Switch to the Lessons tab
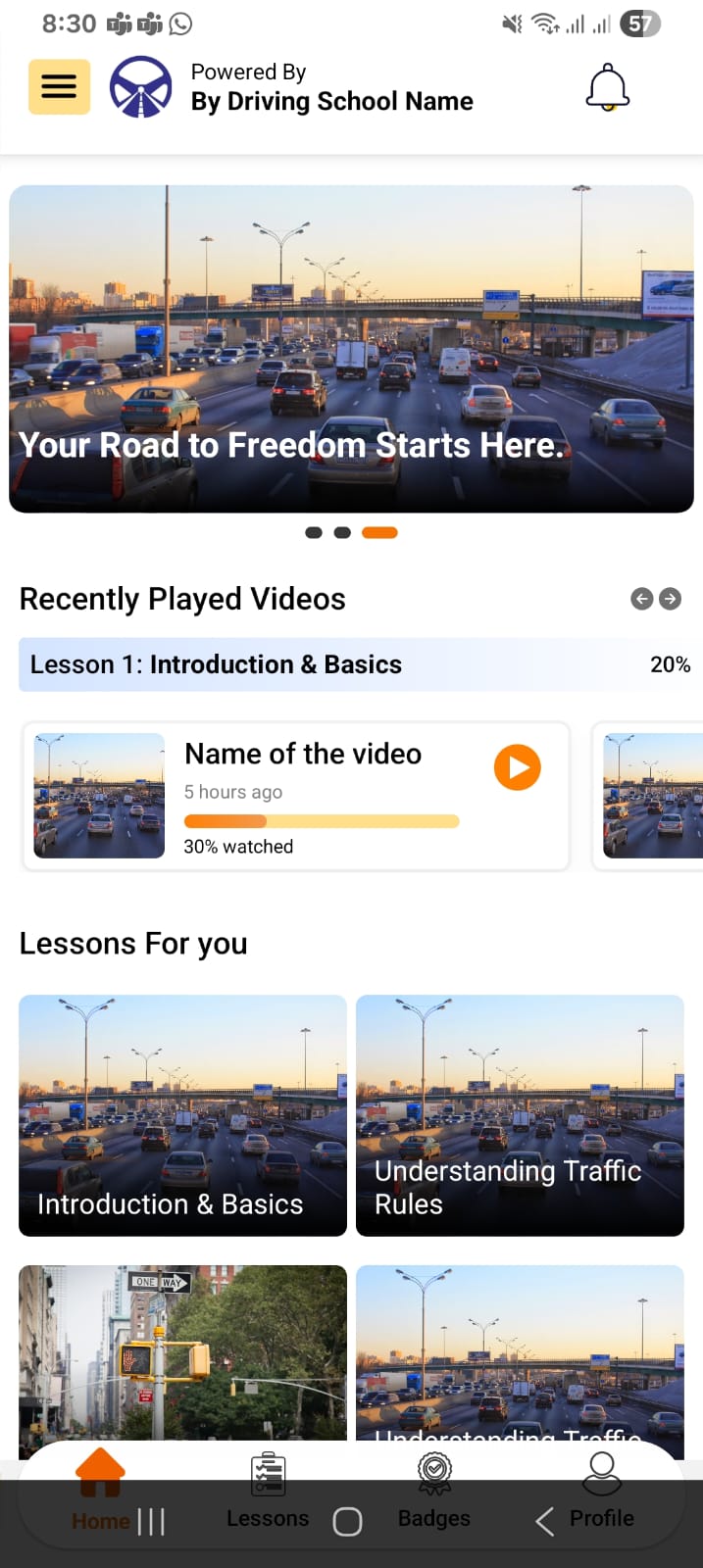Screen dimensions: 703x1568 click(x=267, y=1492)
